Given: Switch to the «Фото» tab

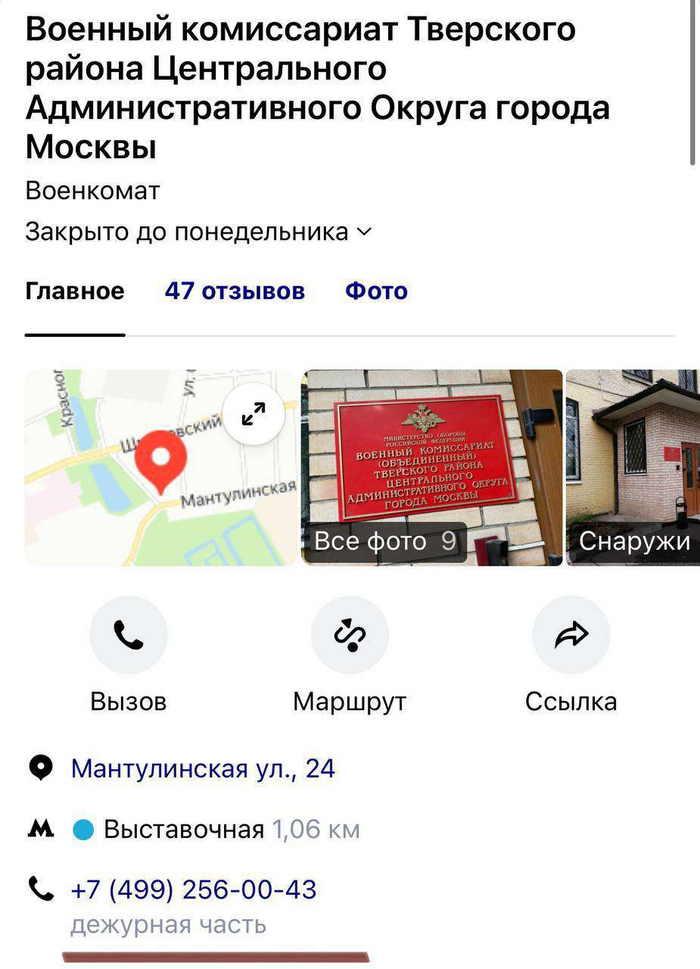Looking at the screenshot, I should (376, 291).
